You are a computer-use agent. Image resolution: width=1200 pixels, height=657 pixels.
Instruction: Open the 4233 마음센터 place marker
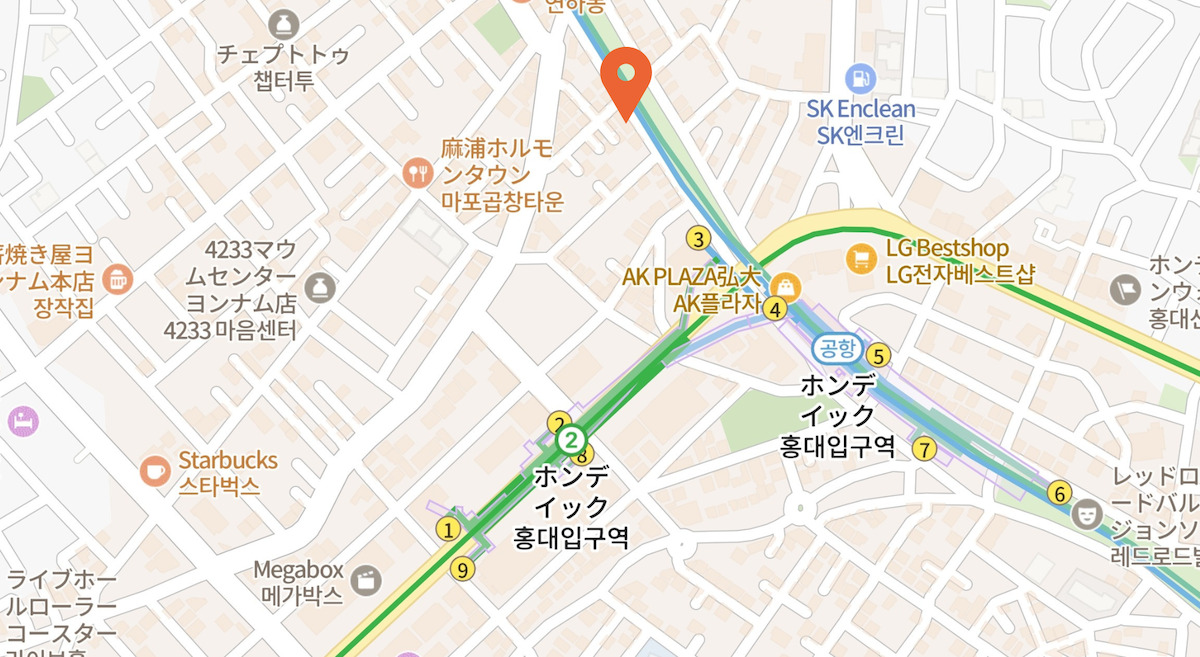321,288
